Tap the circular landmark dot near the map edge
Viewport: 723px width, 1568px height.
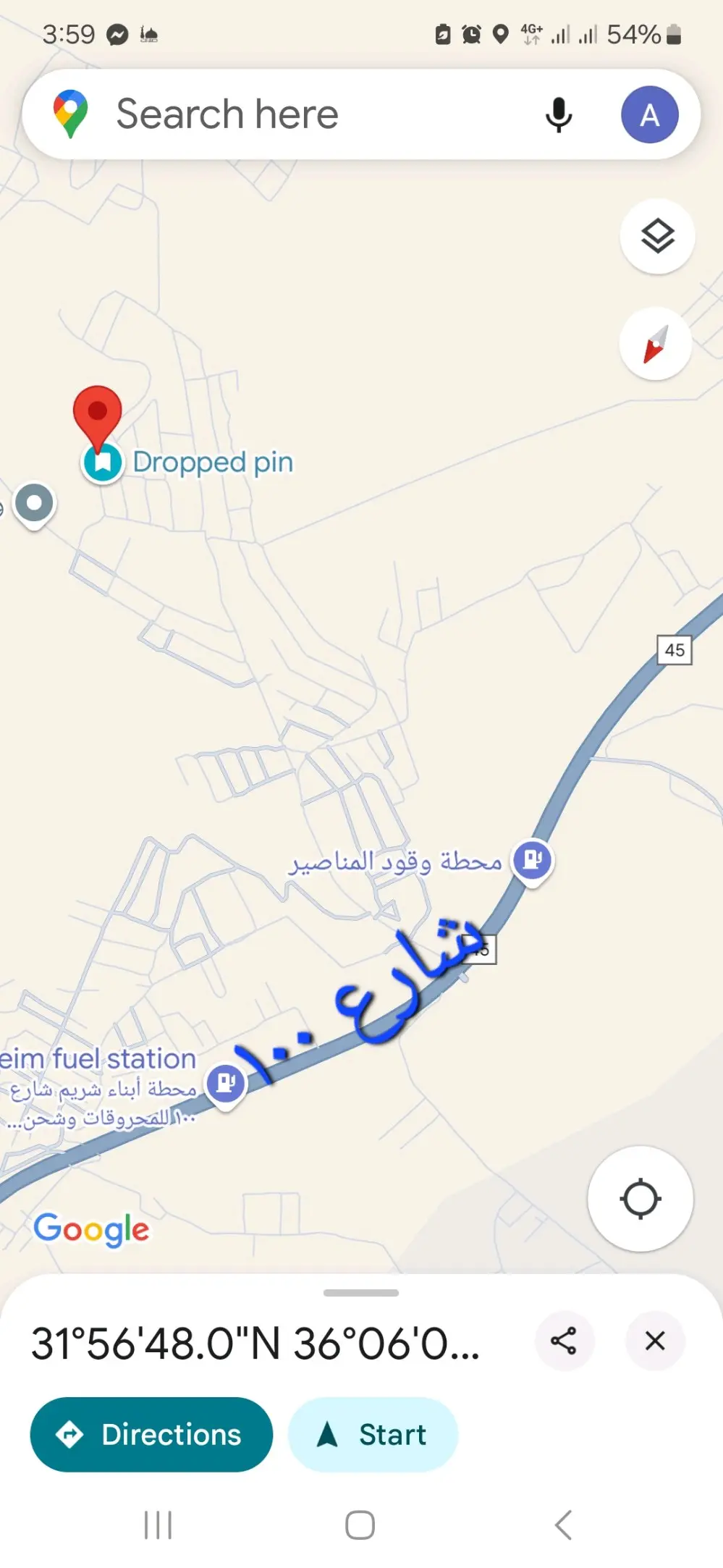click(x=34, y=502)
